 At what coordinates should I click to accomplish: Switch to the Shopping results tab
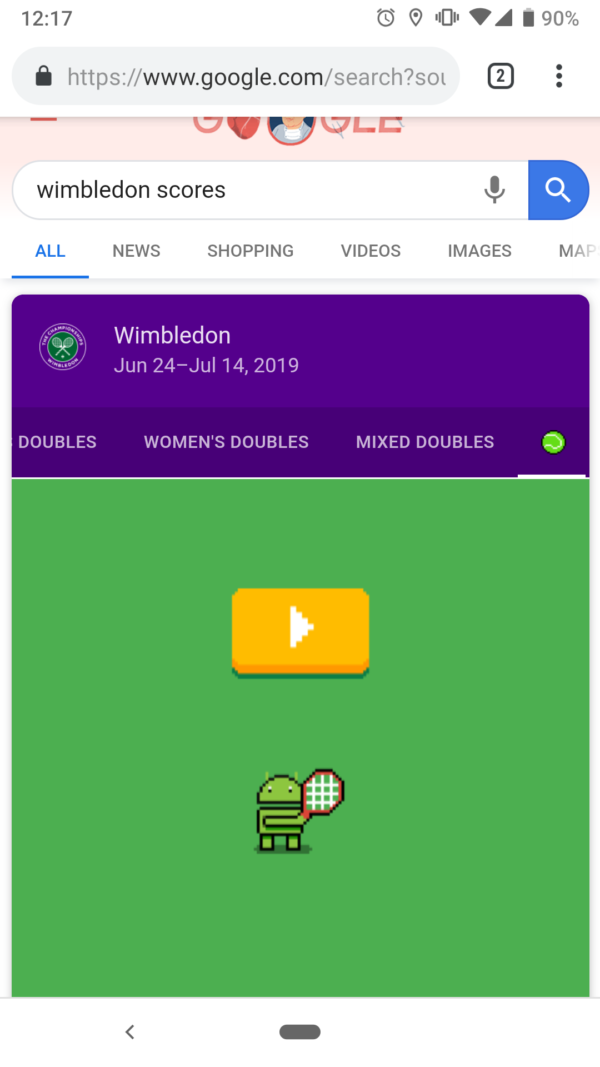(x=250, y=251)
